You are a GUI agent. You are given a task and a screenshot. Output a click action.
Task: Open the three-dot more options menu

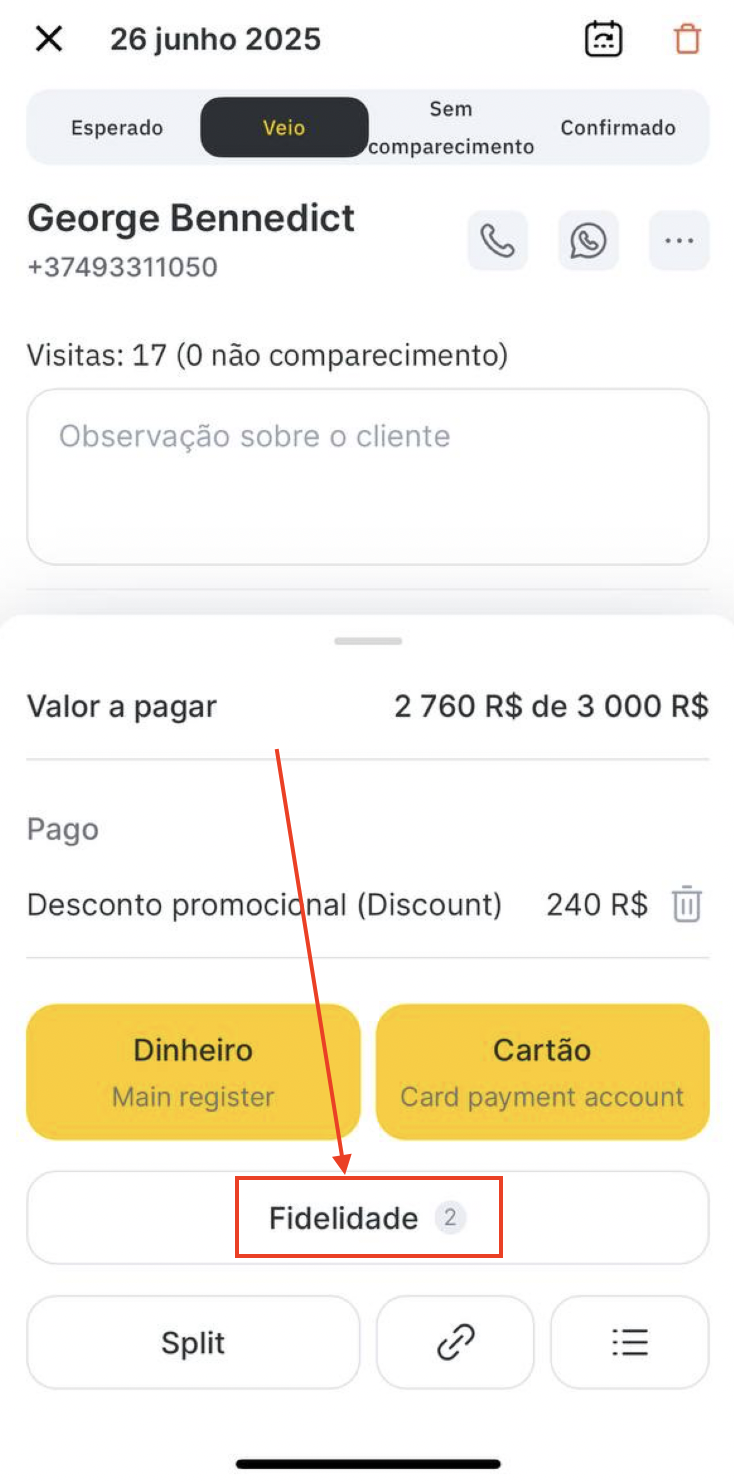(679, 241)
